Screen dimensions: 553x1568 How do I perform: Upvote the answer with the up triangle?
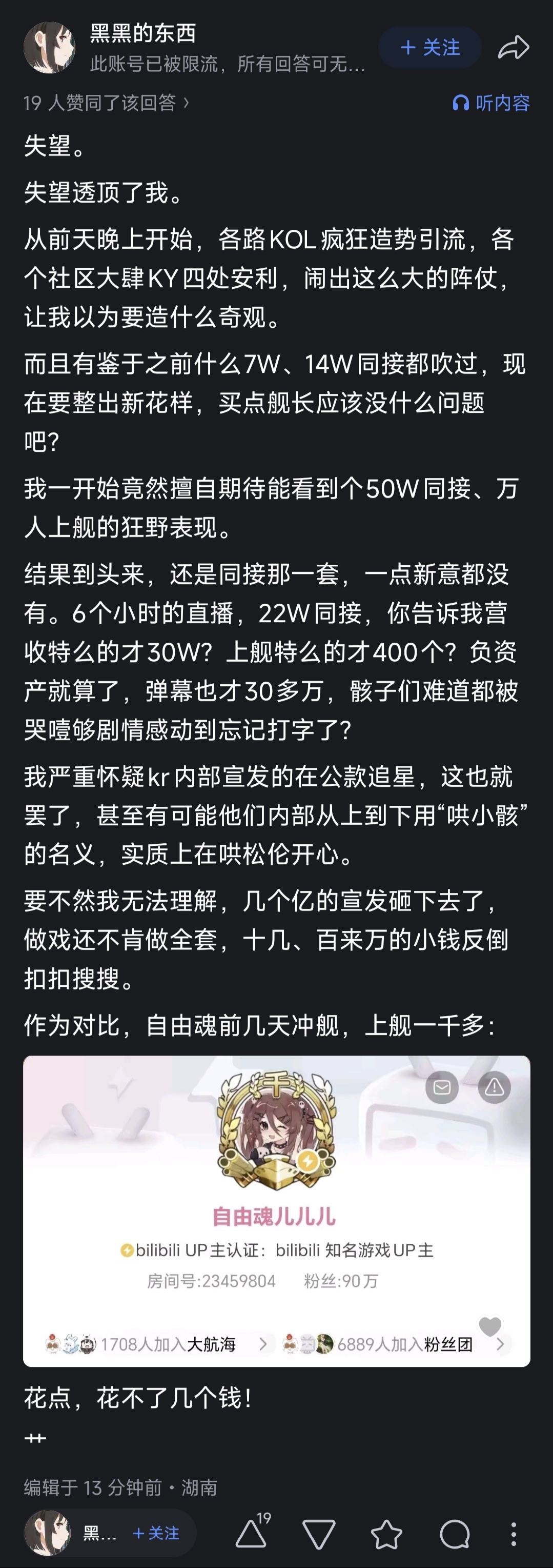click(x=251, y=1533)
